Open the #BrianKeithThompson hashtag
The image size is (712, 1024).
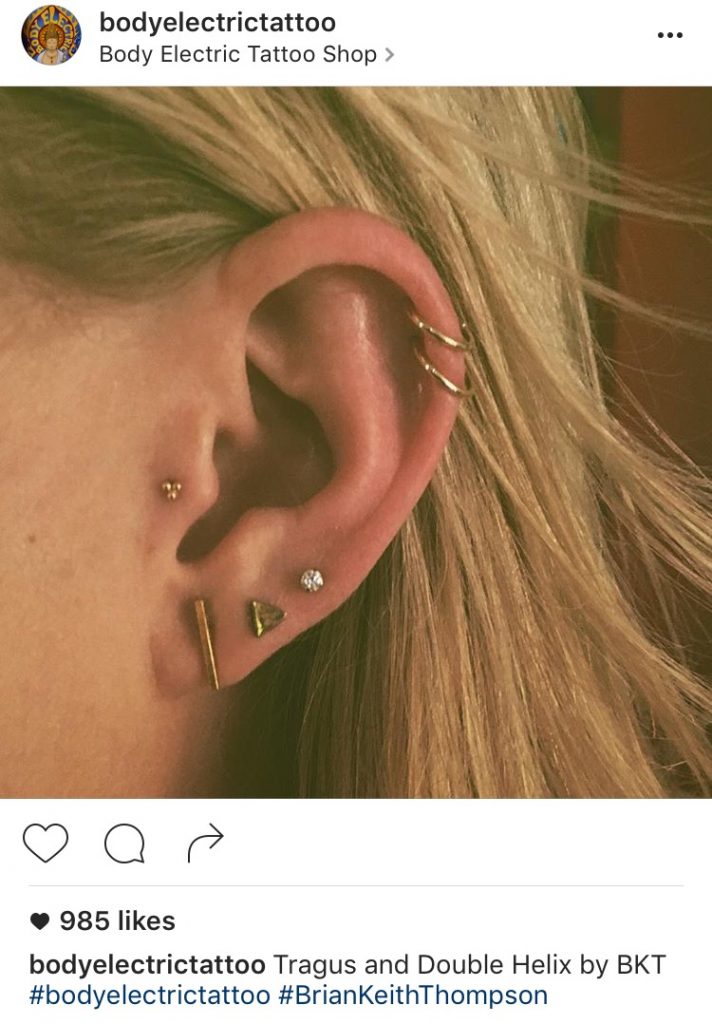tap(413, 995)
